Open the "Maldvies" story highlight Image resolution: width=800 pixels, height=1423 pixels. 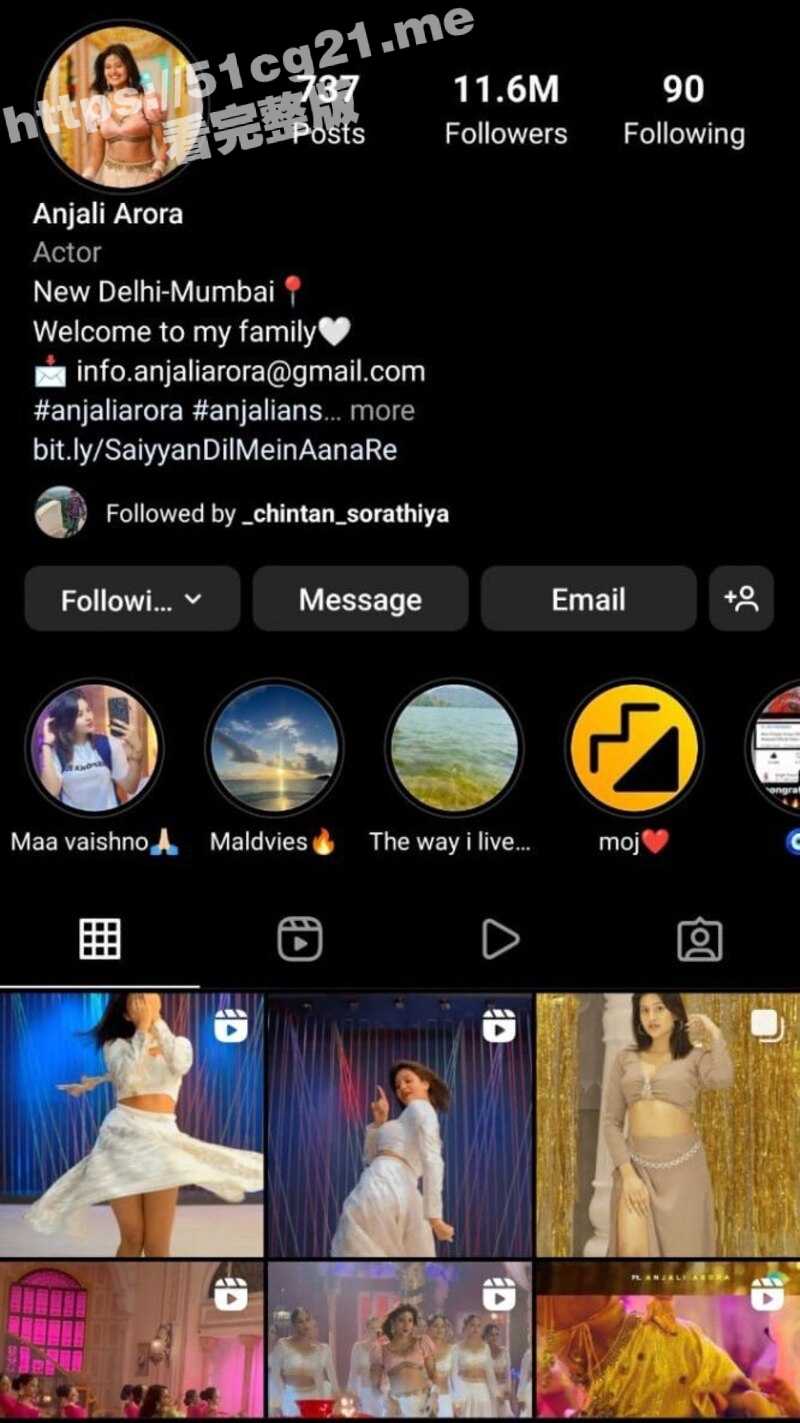coord(274,748)
